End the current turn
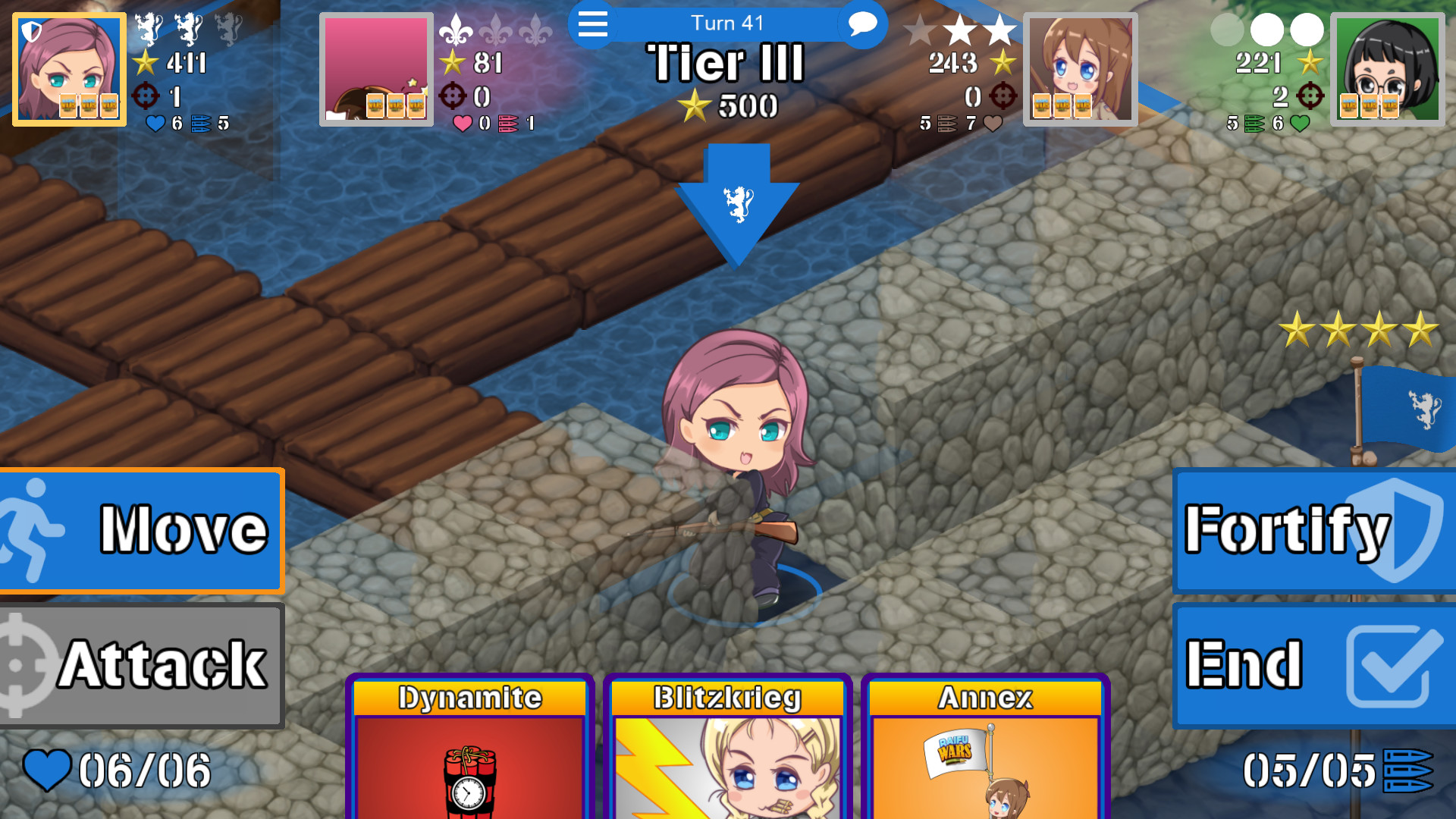 1313,665
